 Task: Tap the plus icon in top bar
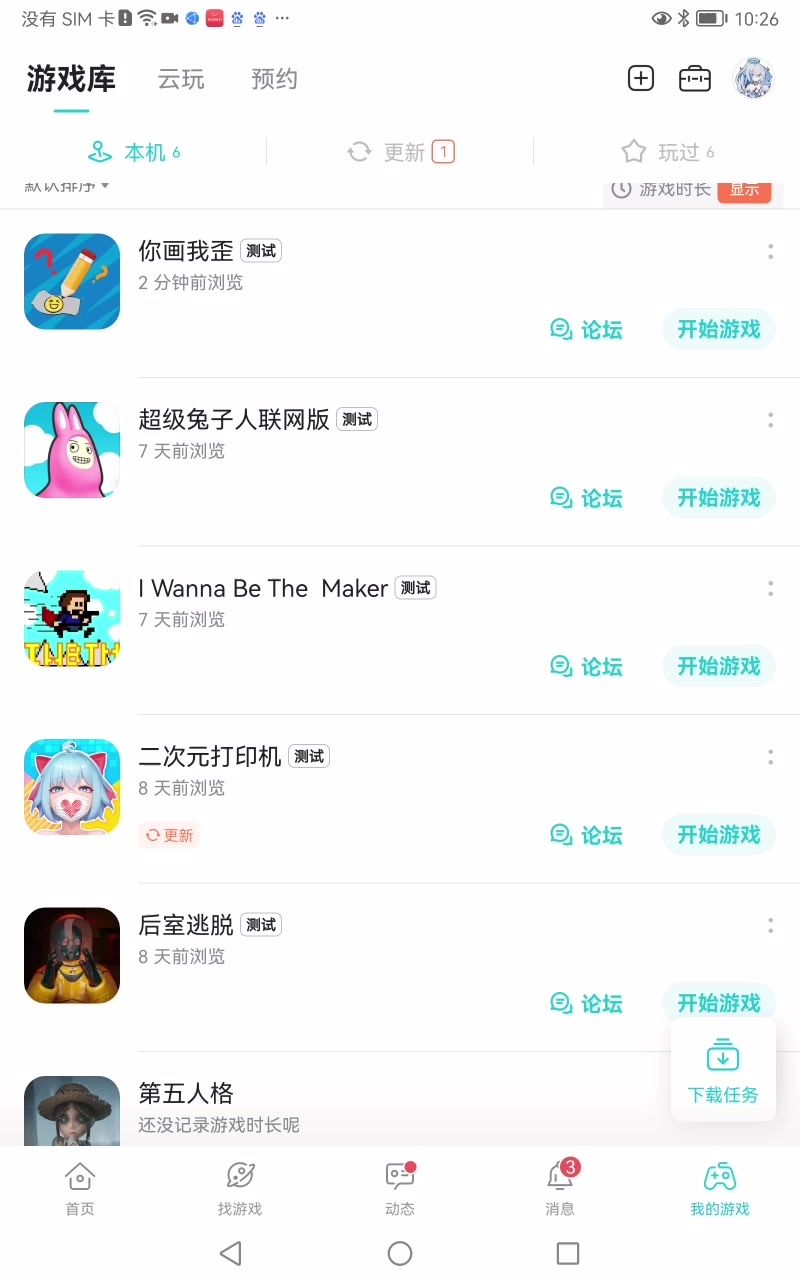[x=641, y=78]
